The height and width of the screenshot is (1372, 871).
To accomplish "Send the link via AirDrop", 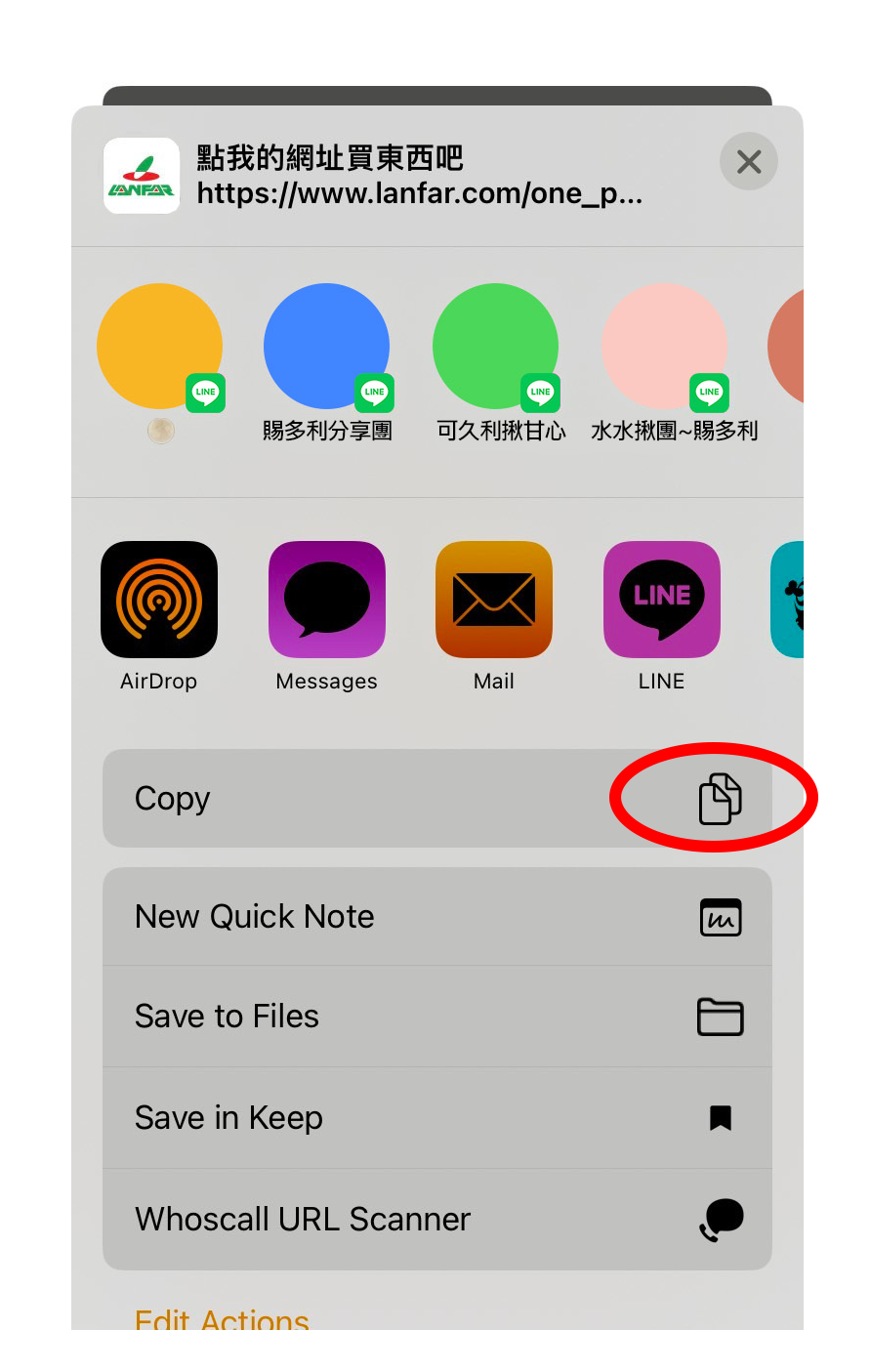I will pos(159,600).
